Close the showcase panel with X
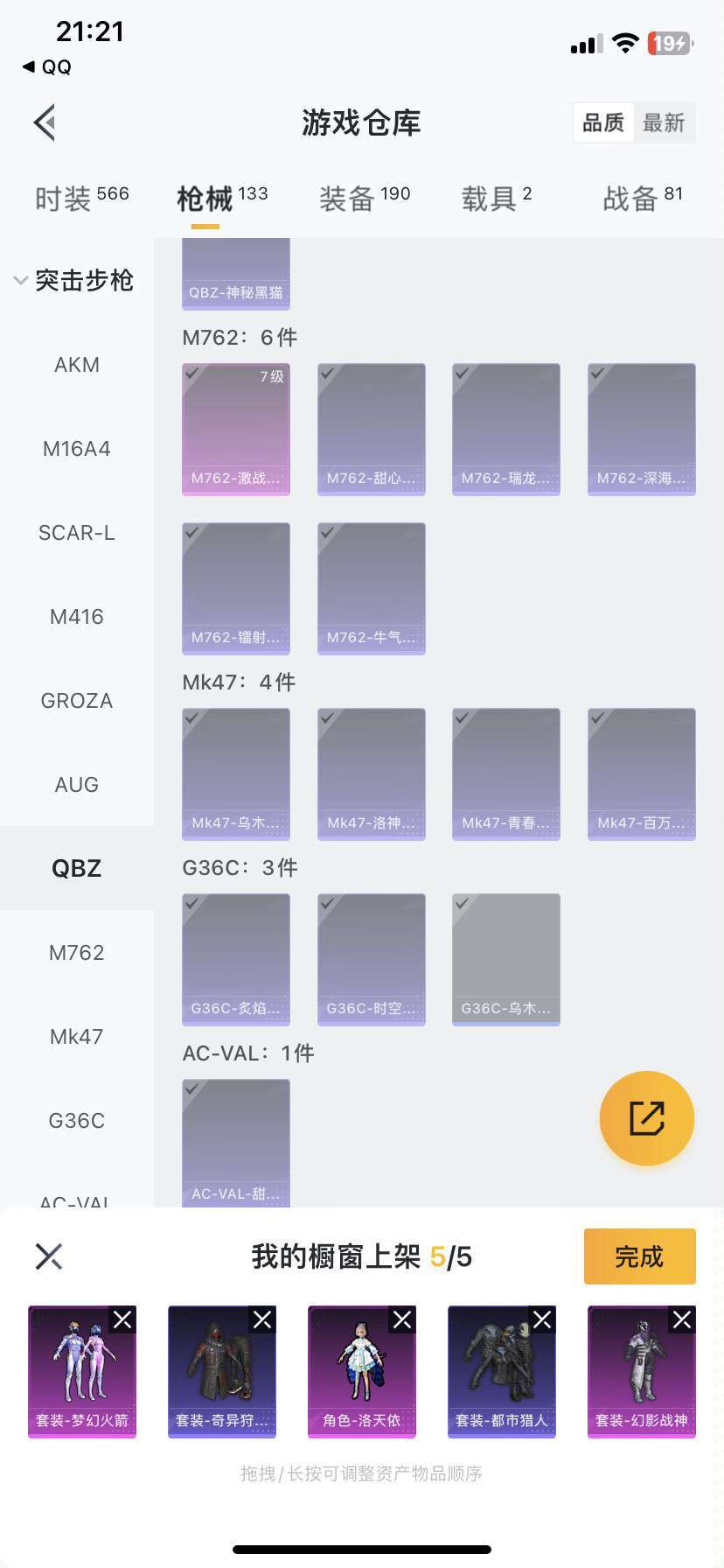 click(49, 1256)
